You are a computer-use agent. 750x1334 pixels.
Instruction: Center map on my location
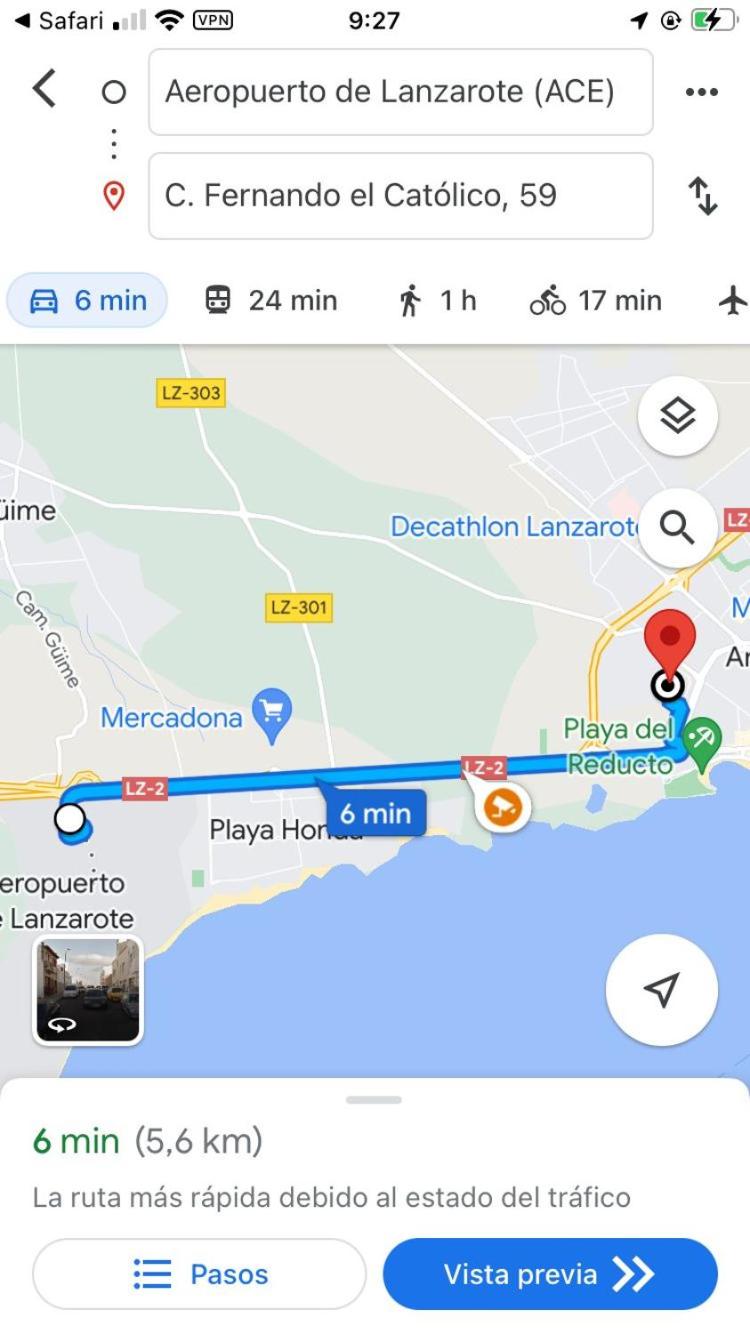(x=662, y=989)
